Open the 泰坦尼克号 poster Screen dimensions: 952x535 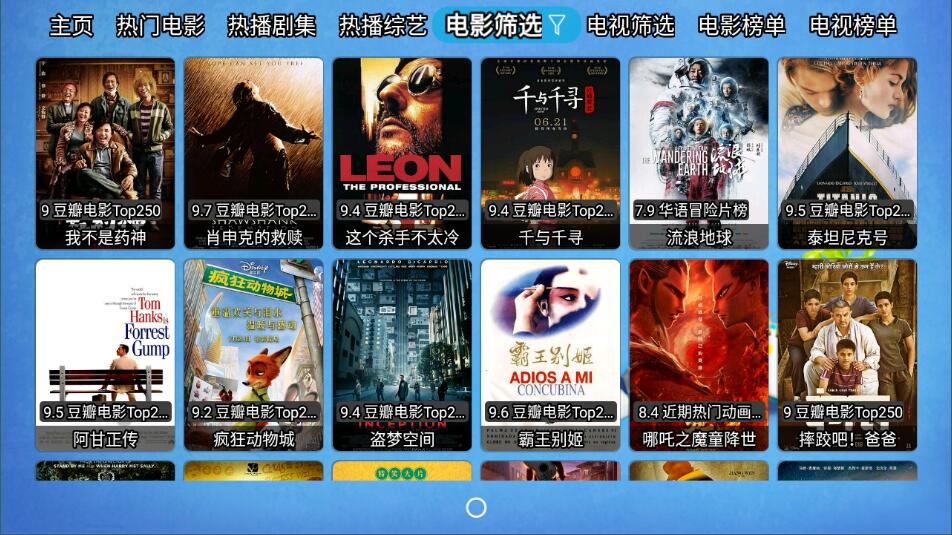tap(847, 150)
